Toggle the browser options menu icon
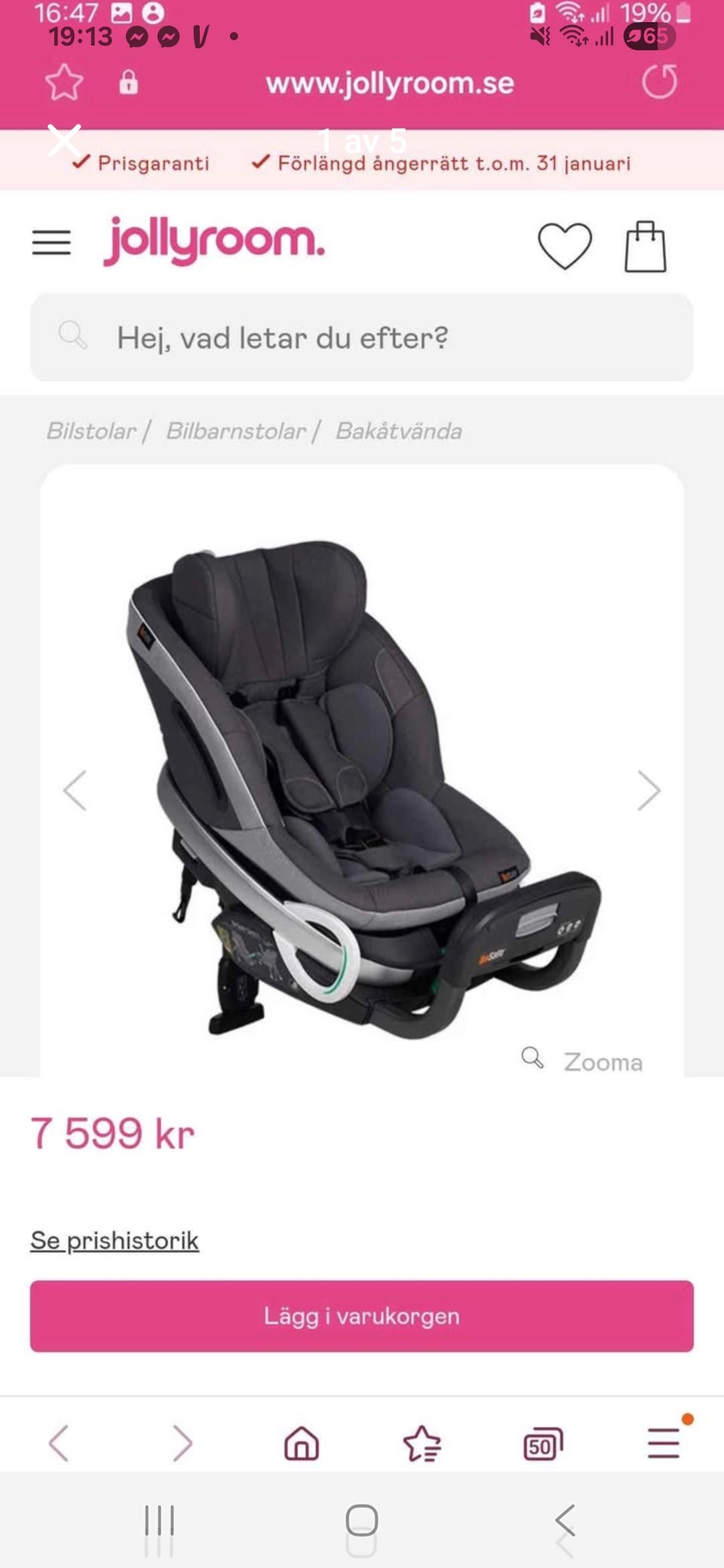 click(x=662, y=1444)
